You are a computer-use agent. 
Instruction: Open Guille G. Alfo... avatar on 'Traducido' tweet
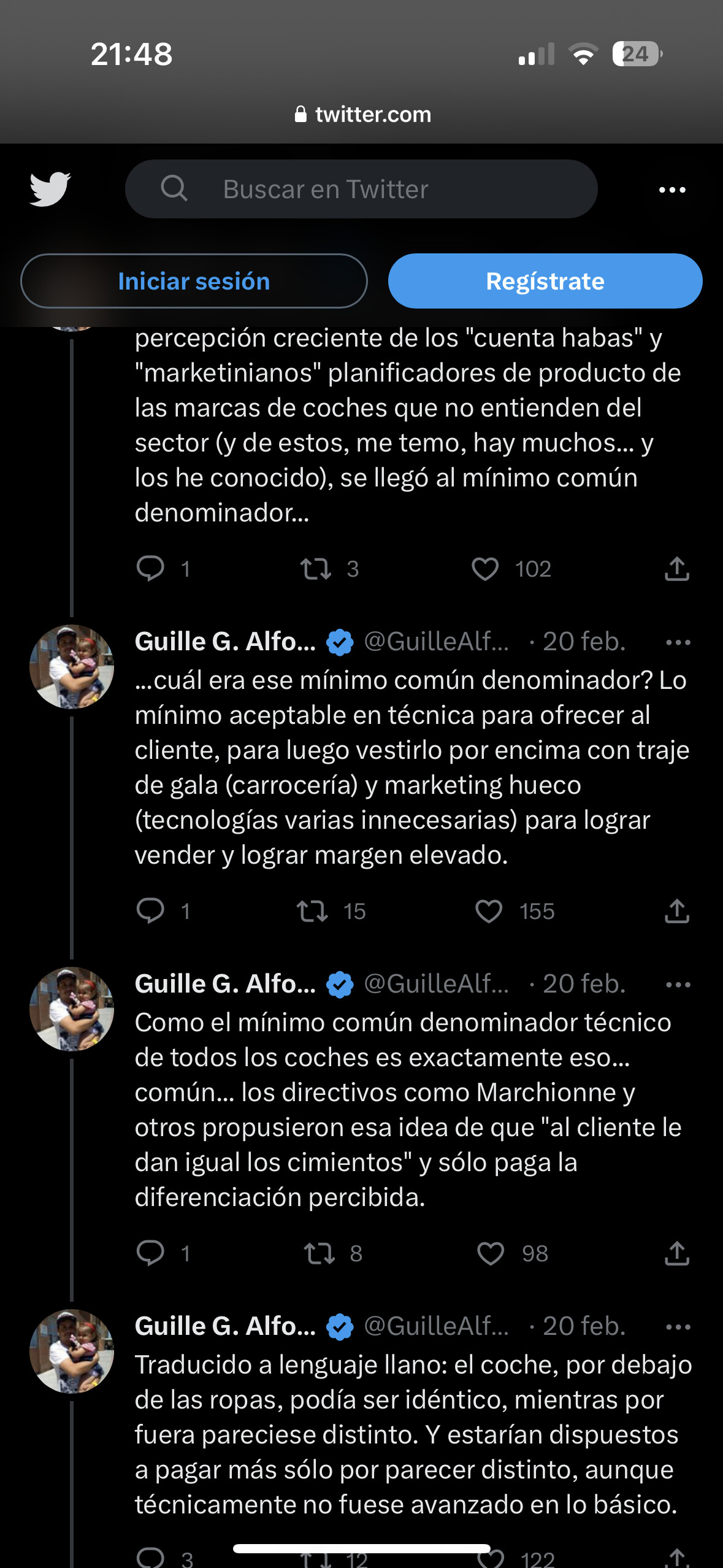pos(72,1351)
